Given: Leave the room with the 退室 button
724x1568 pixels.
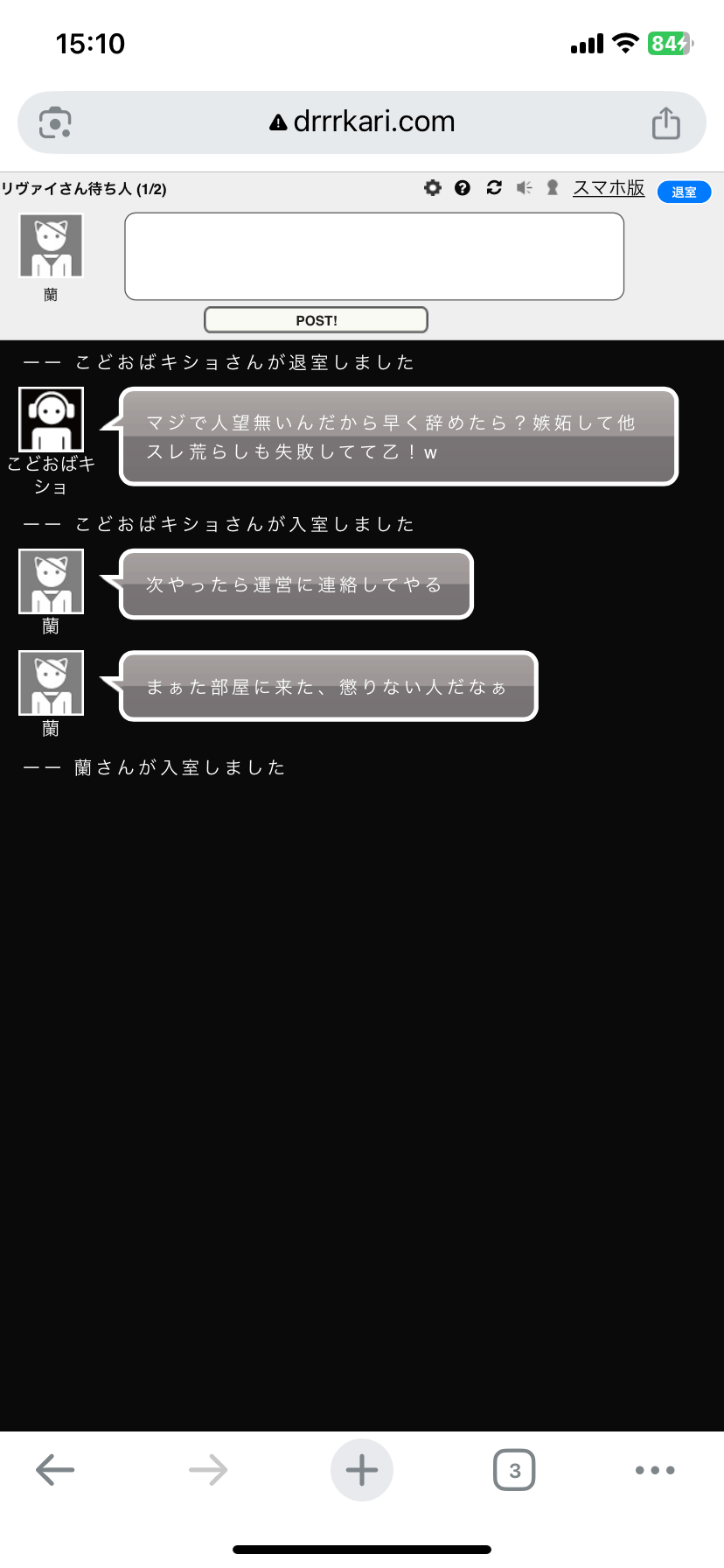Looking at the screenshot, I should tap(684, 192).
